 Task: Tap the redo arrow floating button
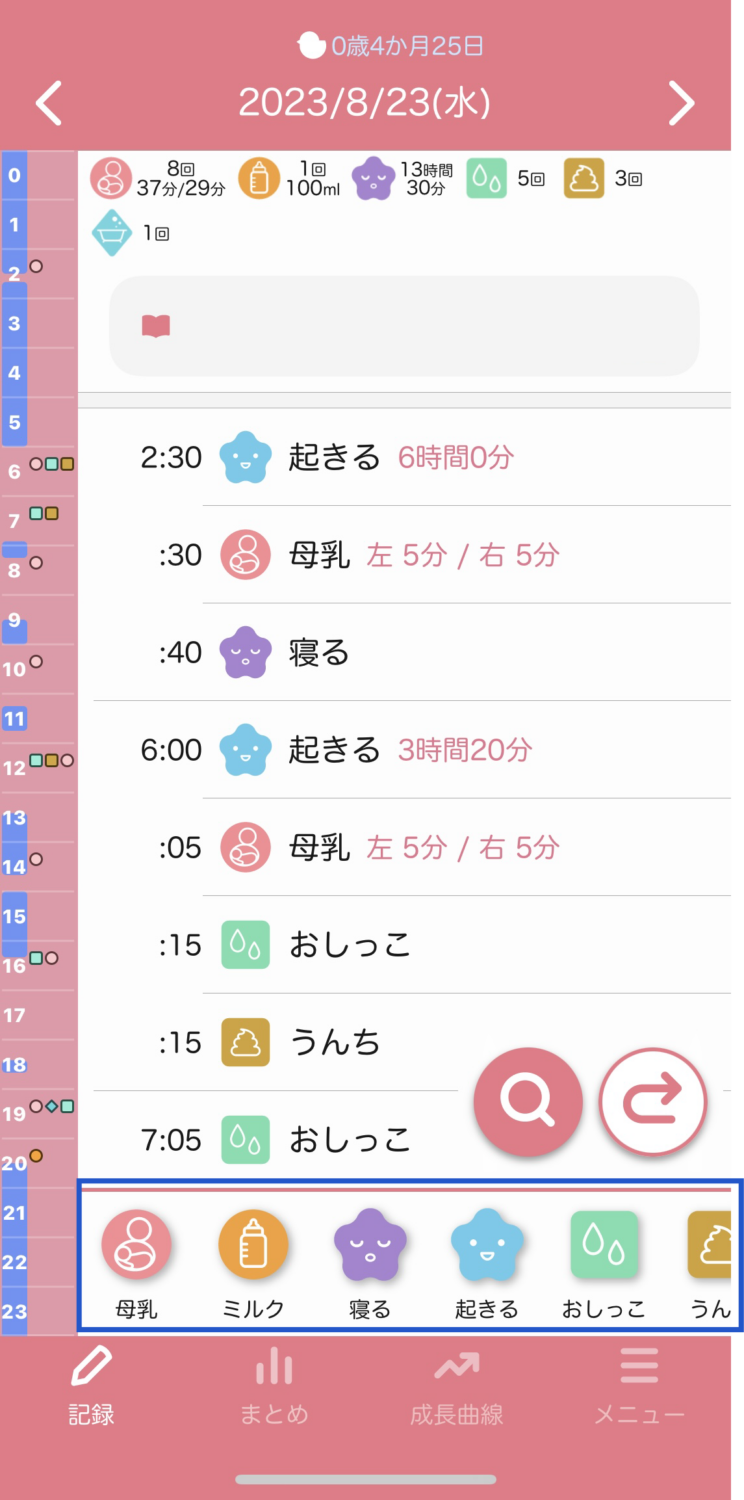(x=653, y=1101)
